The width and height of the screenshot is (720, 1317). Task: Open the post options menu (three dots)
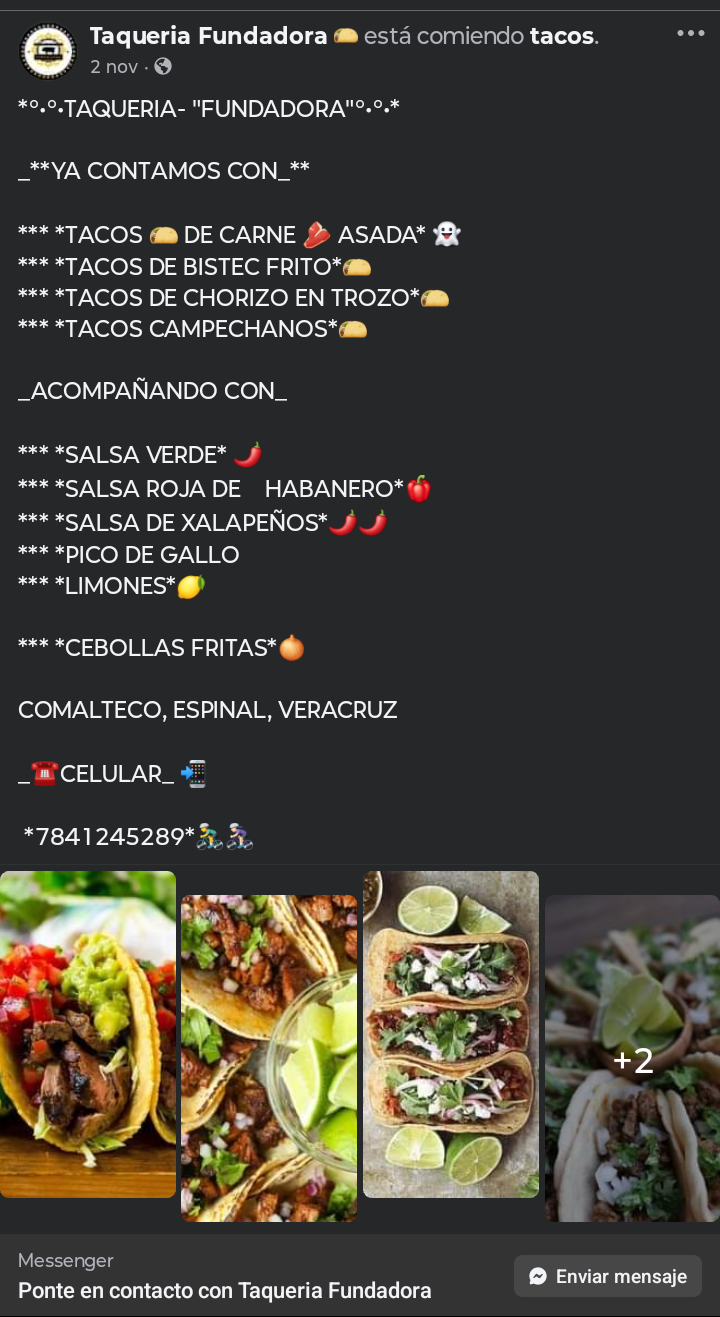pos(691,32)
